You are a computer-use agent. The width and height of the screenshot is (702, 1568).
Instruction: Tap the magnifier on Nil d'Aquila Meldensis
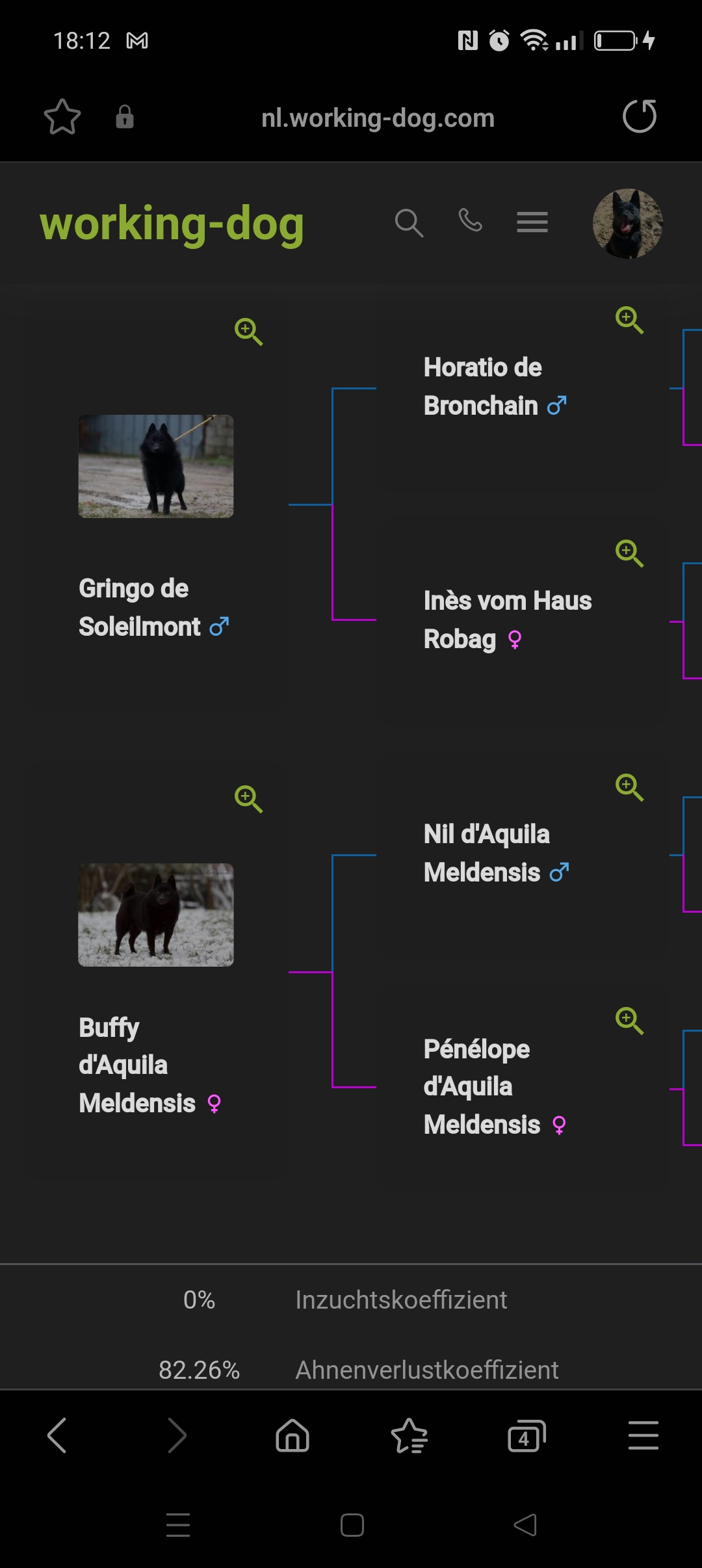(x=629, y=787)
